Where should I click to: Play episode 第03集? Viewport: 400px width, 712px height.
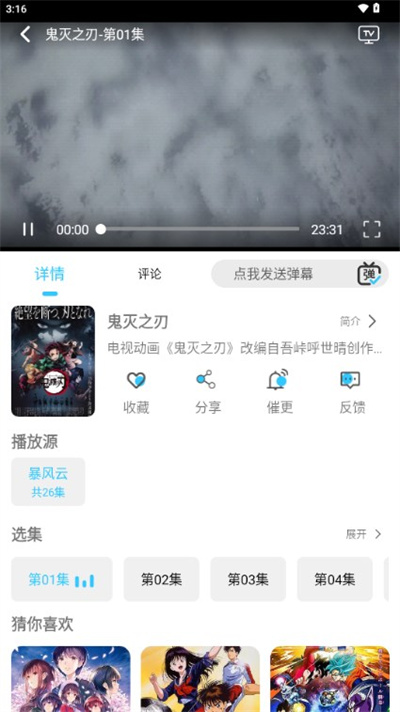248,579
